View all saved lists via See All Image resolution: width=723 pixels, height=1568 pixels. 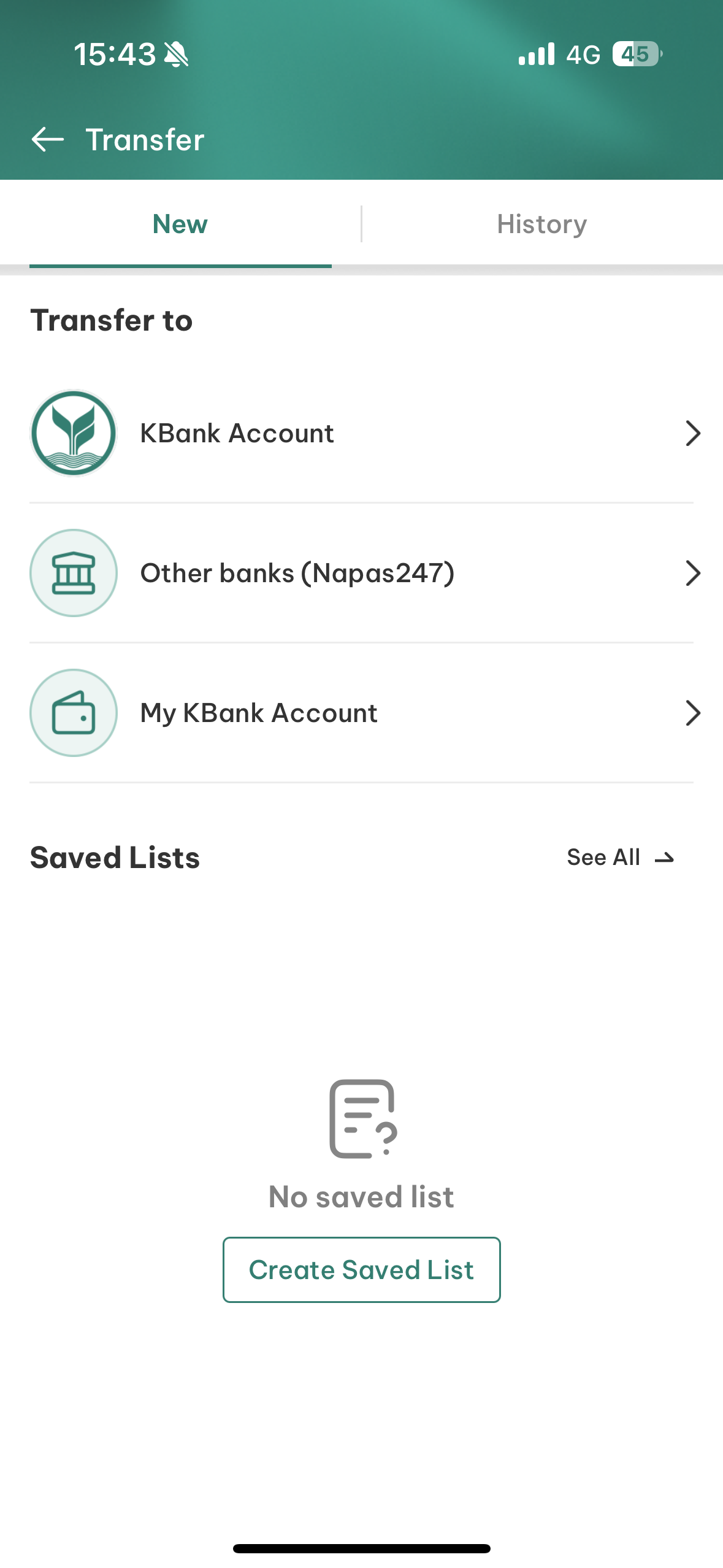pos(620,857)
